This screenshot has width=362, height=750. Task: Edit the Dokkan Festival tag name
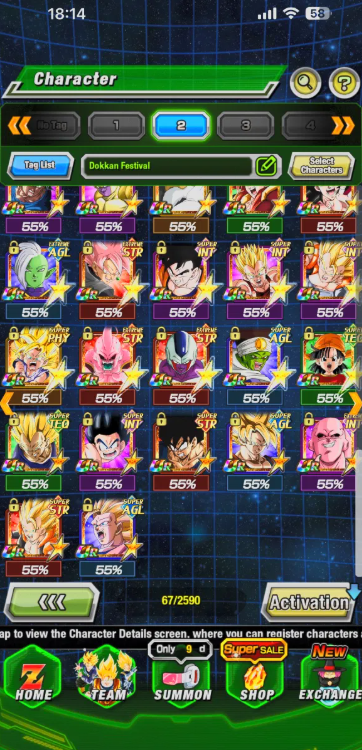click(266, 166)
